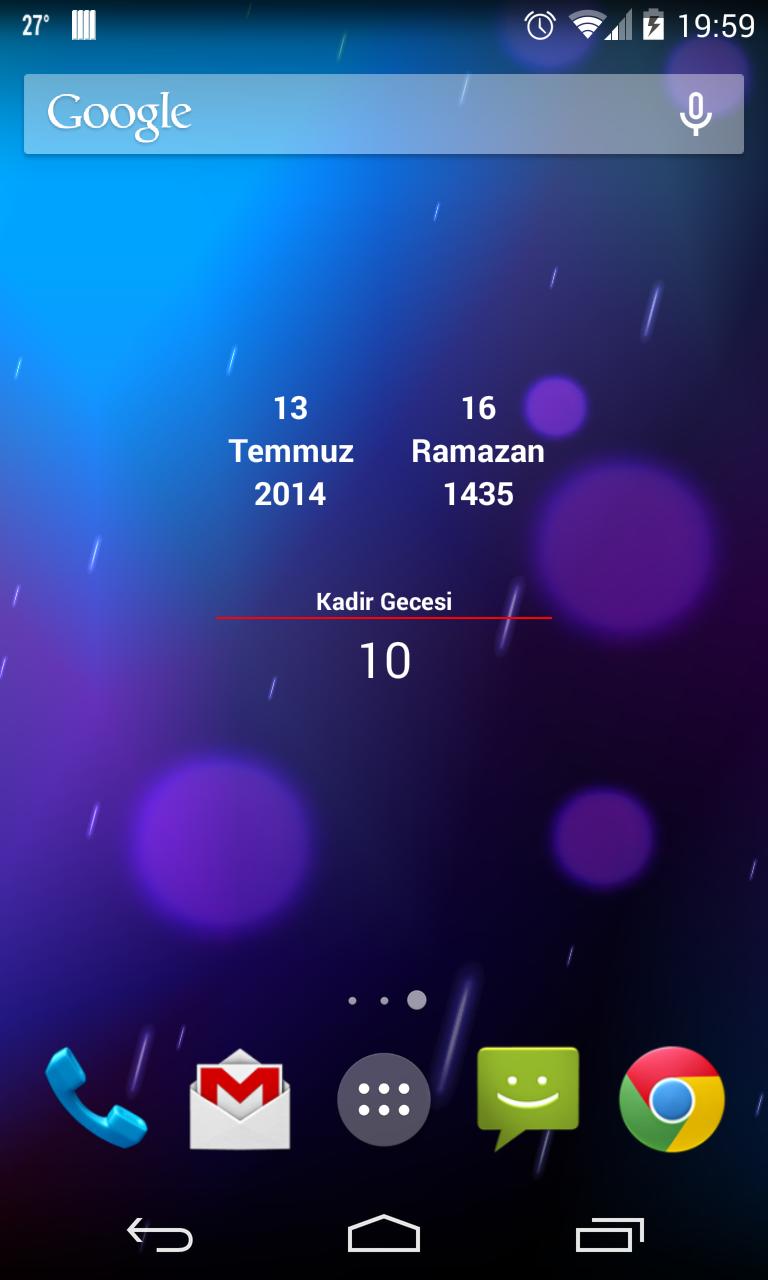
Task: Start voice search with the microphone
Action: pyautogui.click(x=695, y=114)
